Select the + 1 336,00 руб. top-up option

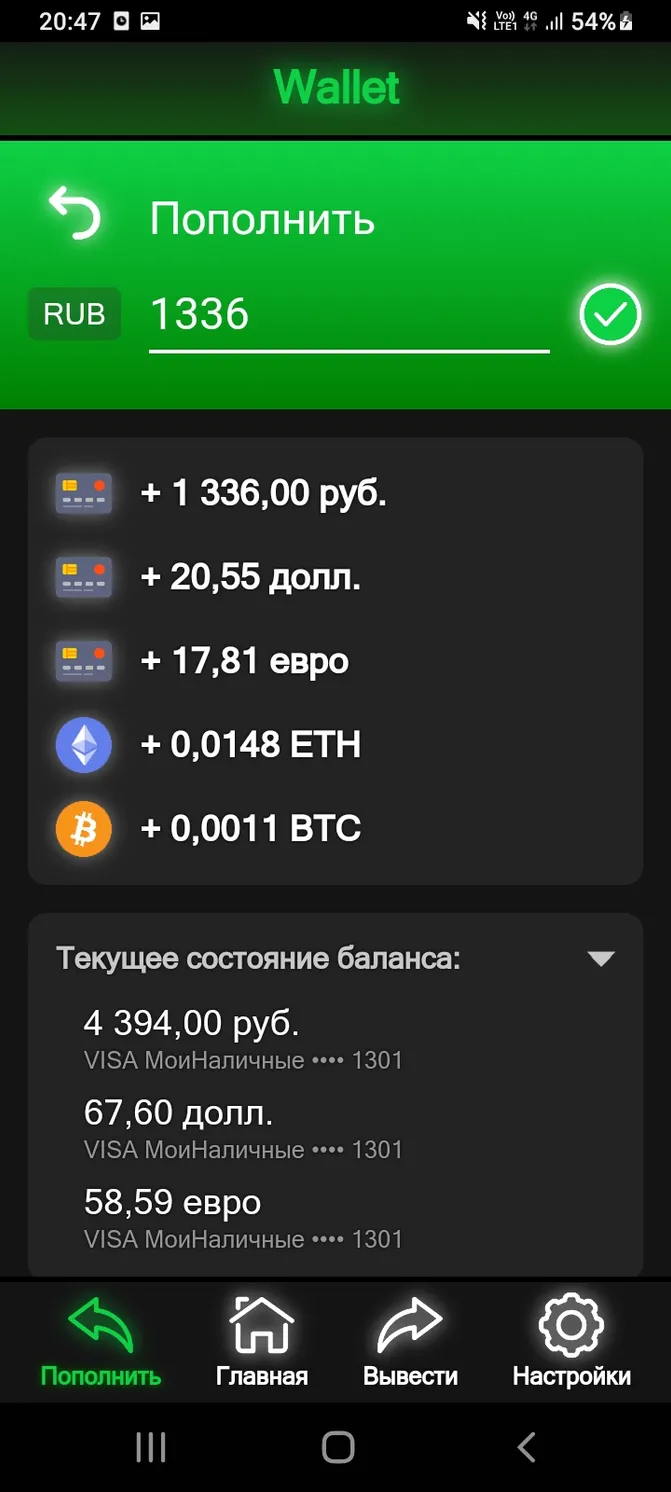pos(335,493)
